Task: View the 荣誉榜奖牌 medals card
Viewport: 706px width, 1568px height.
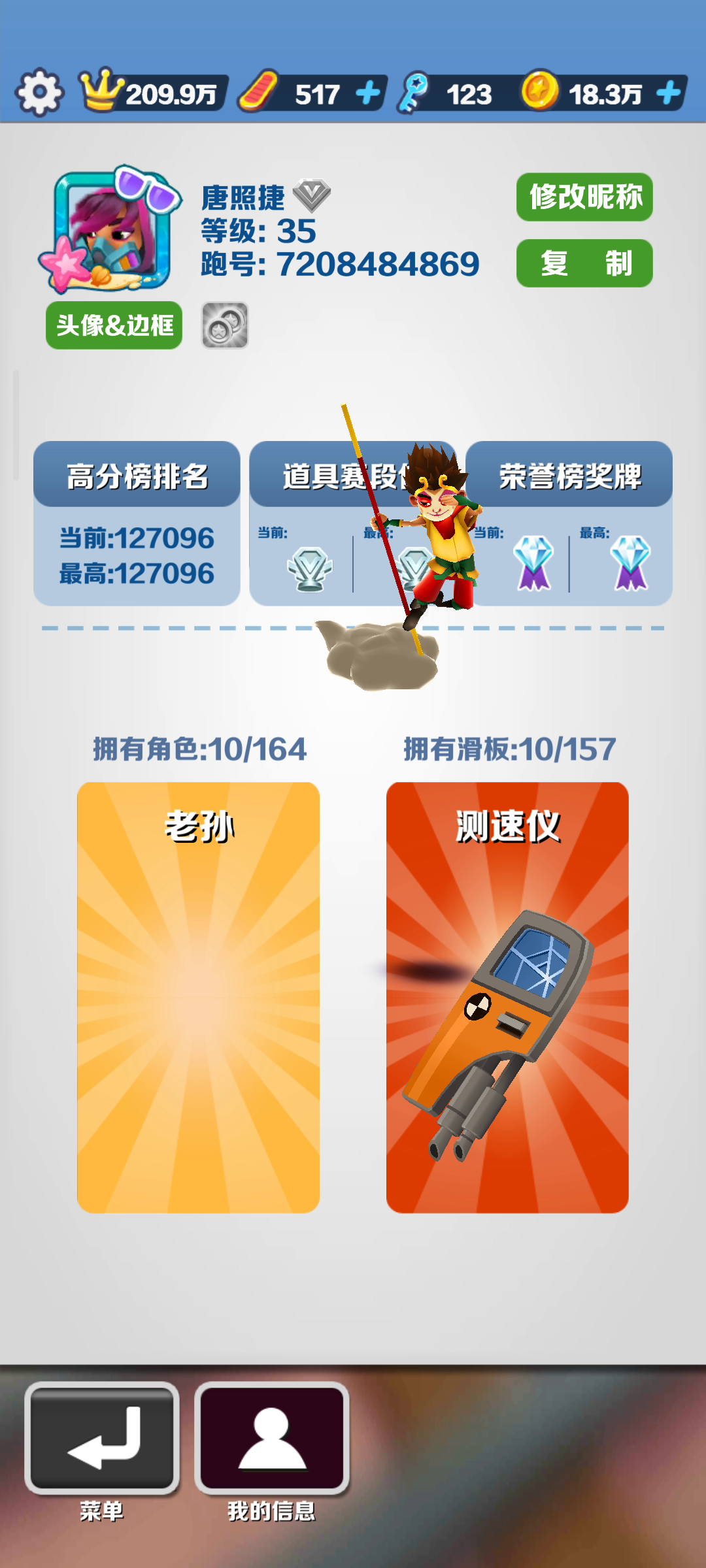Action: coord(570,523)
